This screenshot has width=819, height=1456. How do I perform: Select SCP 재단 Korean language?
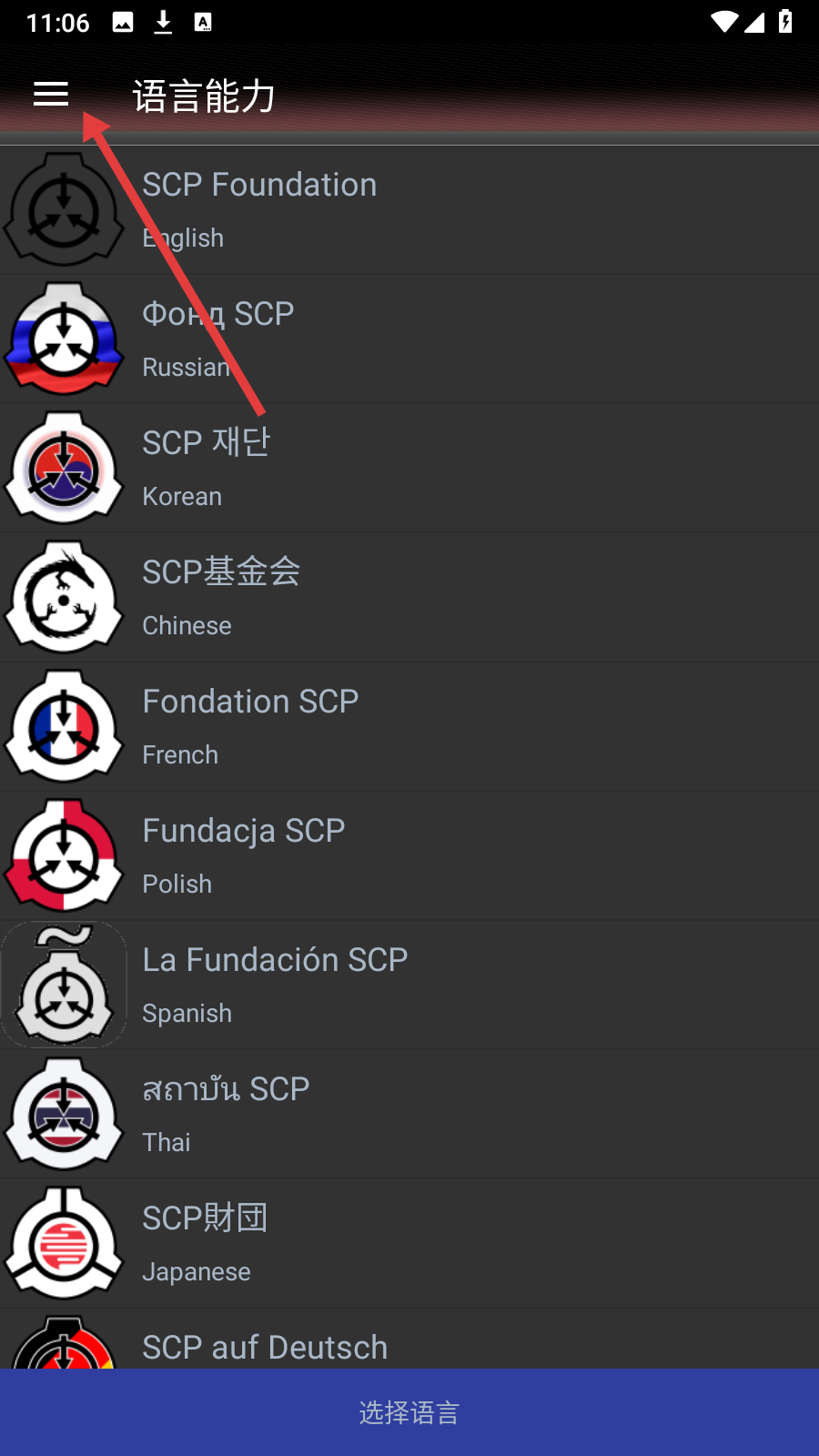409,469
